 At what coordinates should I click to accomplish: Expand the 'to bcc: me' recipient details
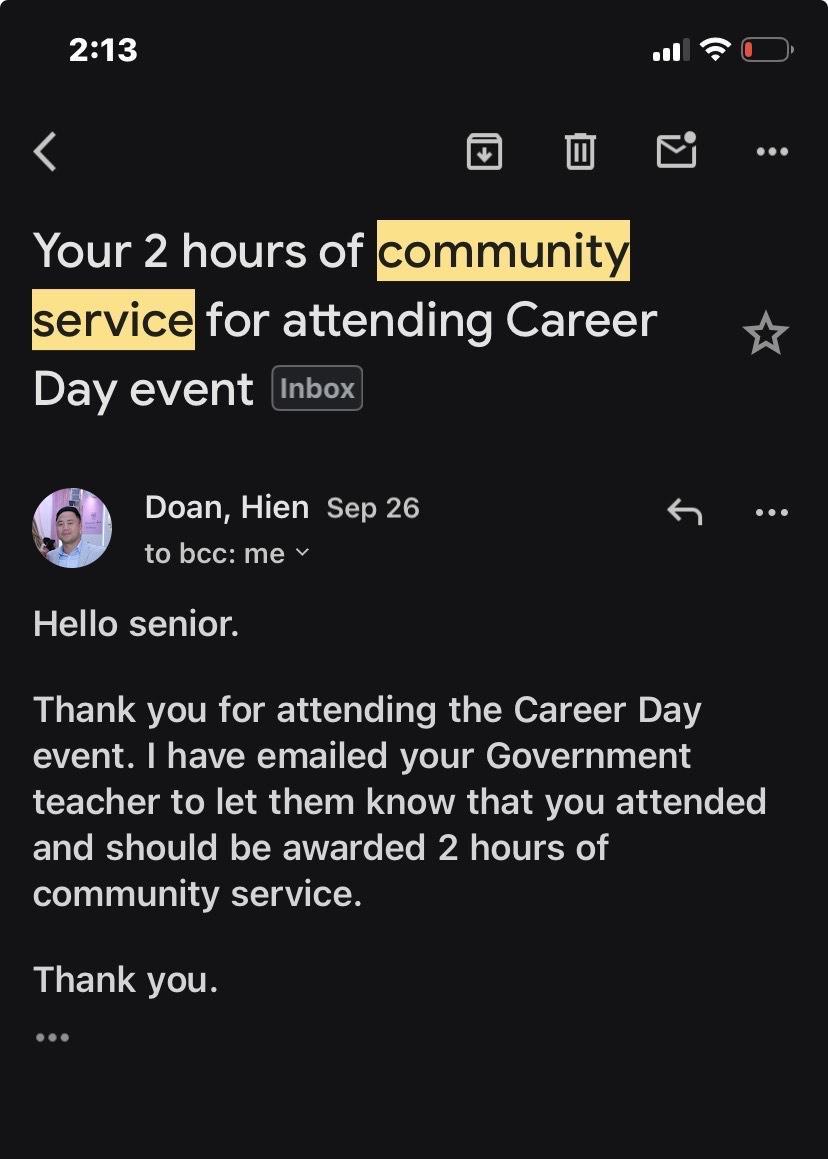click(x=228, y=553)
